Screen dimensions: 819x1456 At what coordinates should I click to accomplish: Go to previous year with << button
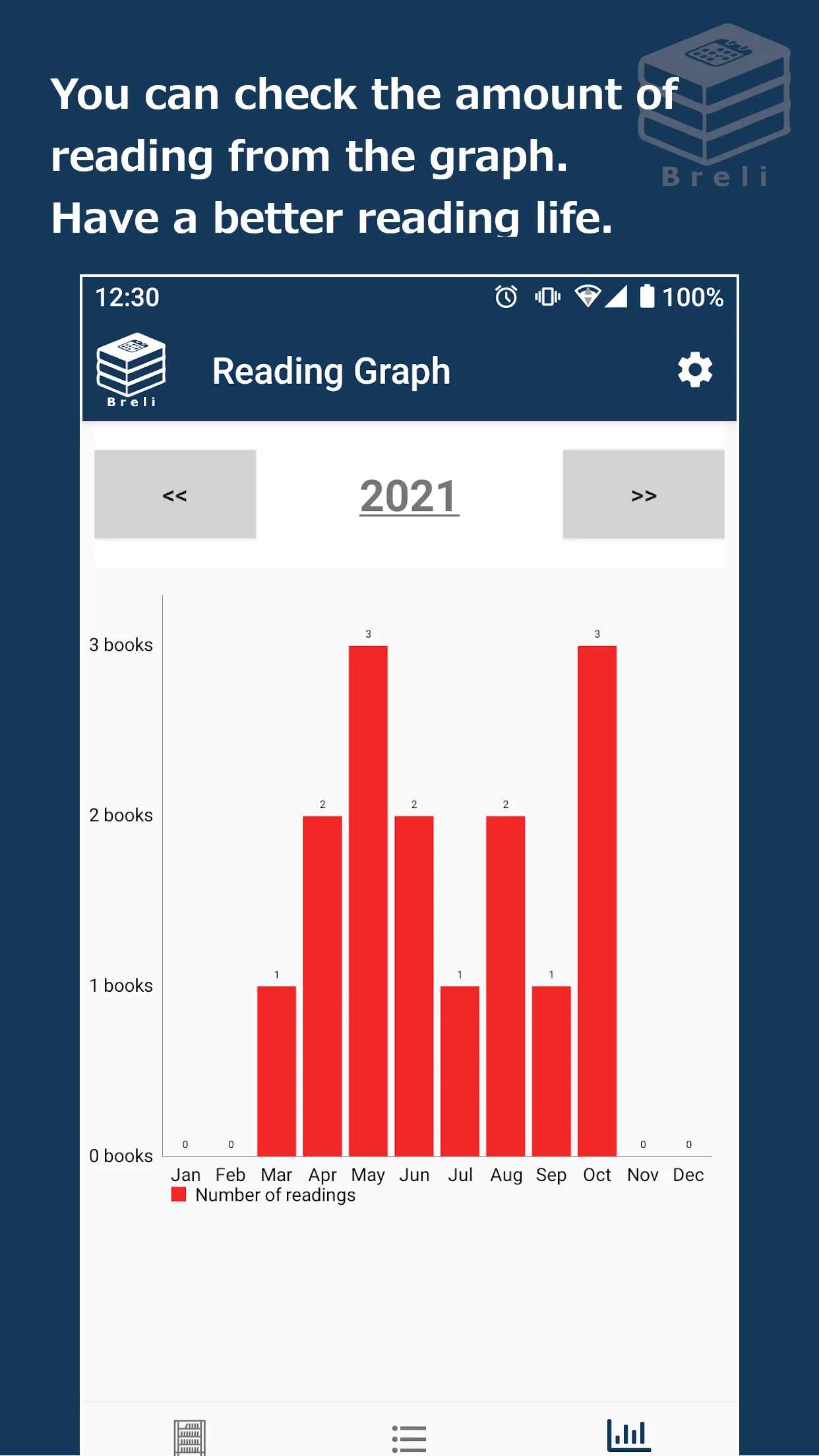click(x=174, y=495)
